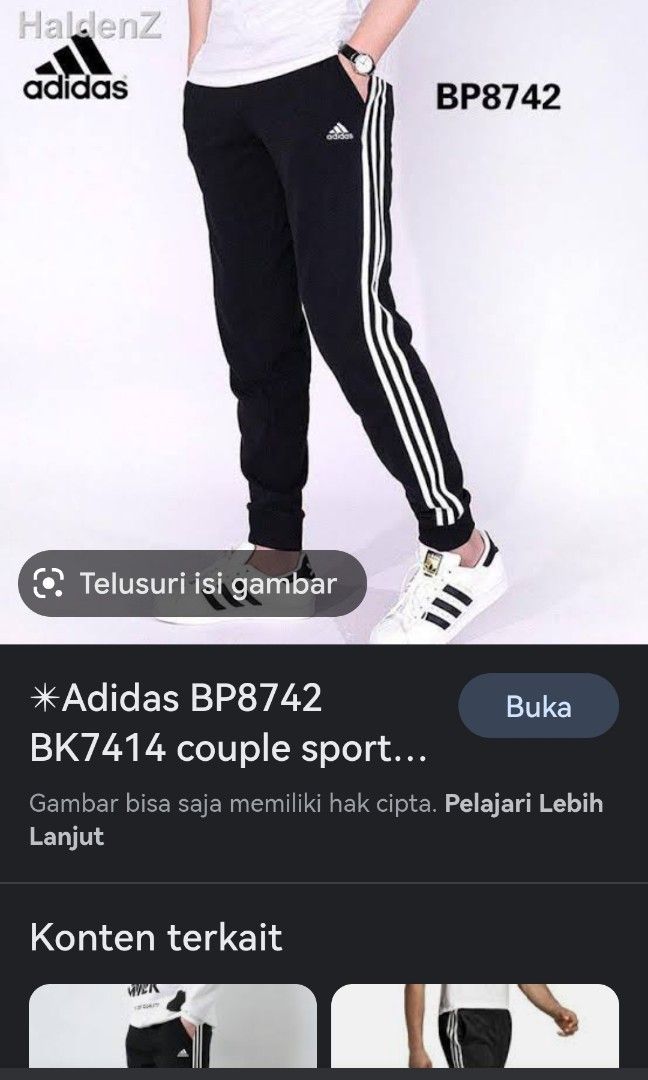The image size is (648, 1080).
Task: Tap Telusuri isi gambar lens button
Action: pyautogui.click(x=192, y=583)
